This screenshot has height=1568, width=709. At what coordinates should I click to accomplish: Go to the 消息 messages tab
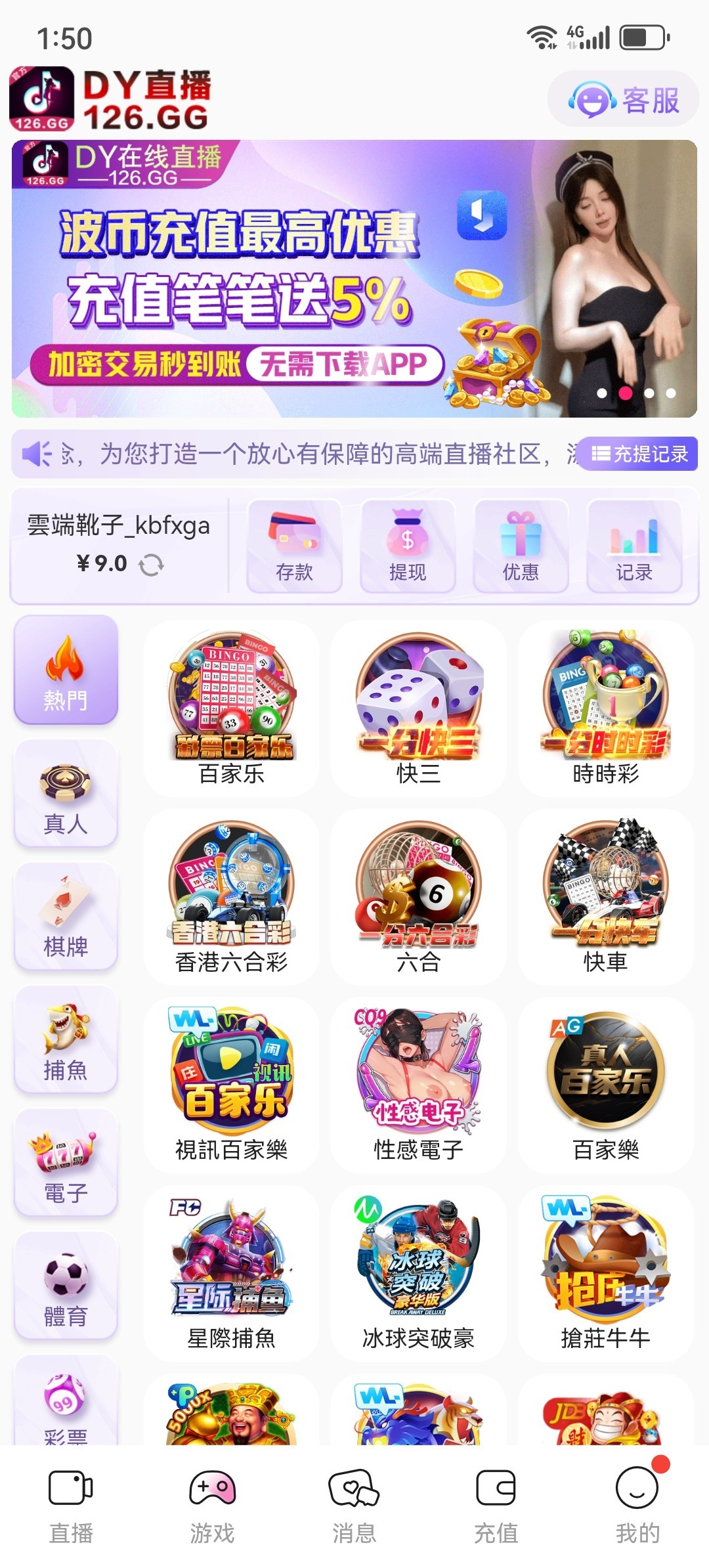tap(354, 1505)
